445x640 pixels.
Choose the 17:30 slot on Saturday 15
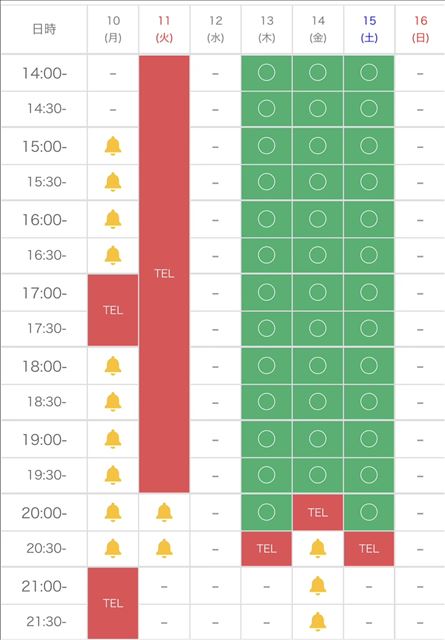pos(369,329)
